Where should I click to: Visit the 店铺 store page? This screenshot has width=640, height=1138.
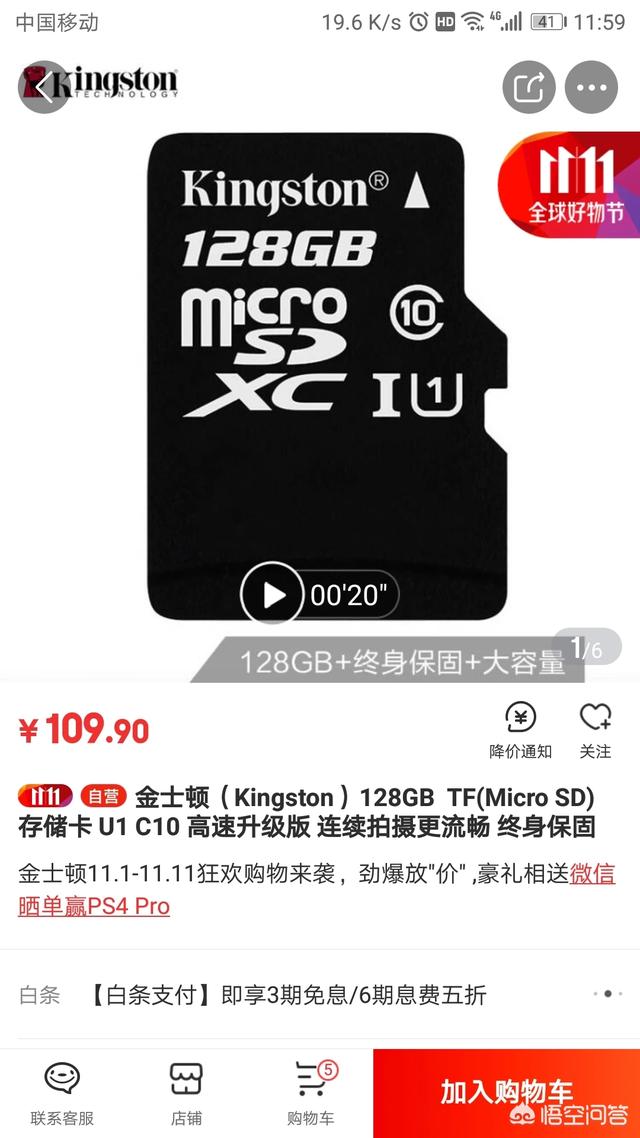click(x=186, y=1093)
